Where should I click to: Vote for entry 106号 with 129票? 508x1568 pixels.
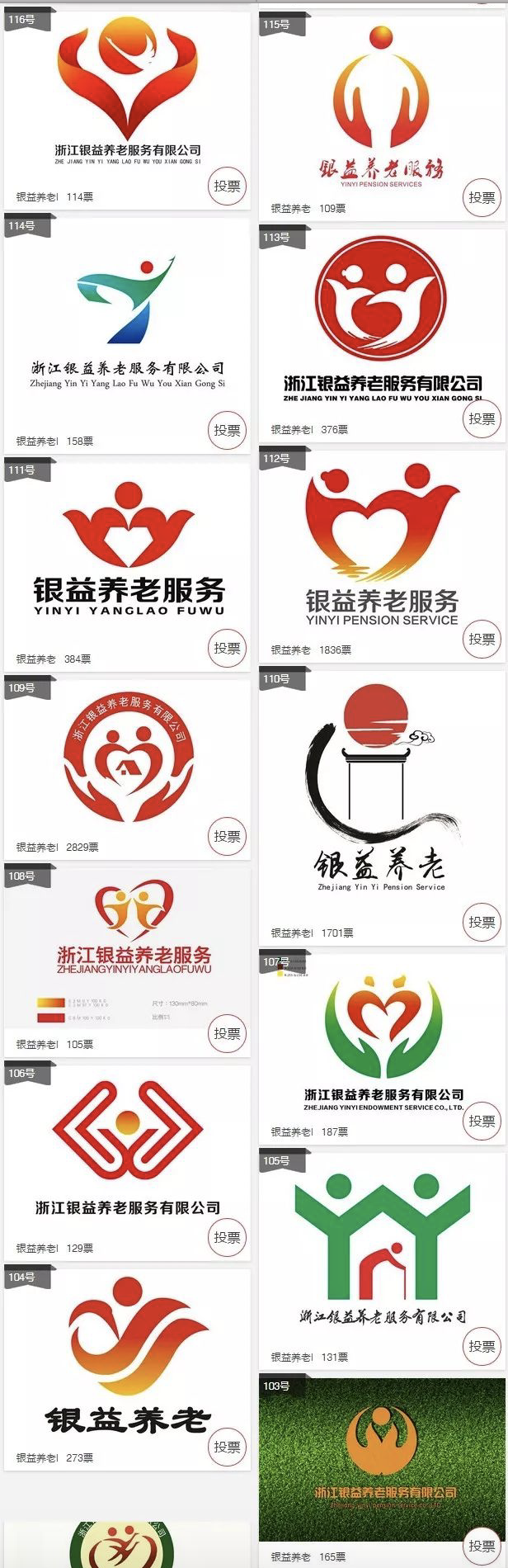(x=227, y=1237)
